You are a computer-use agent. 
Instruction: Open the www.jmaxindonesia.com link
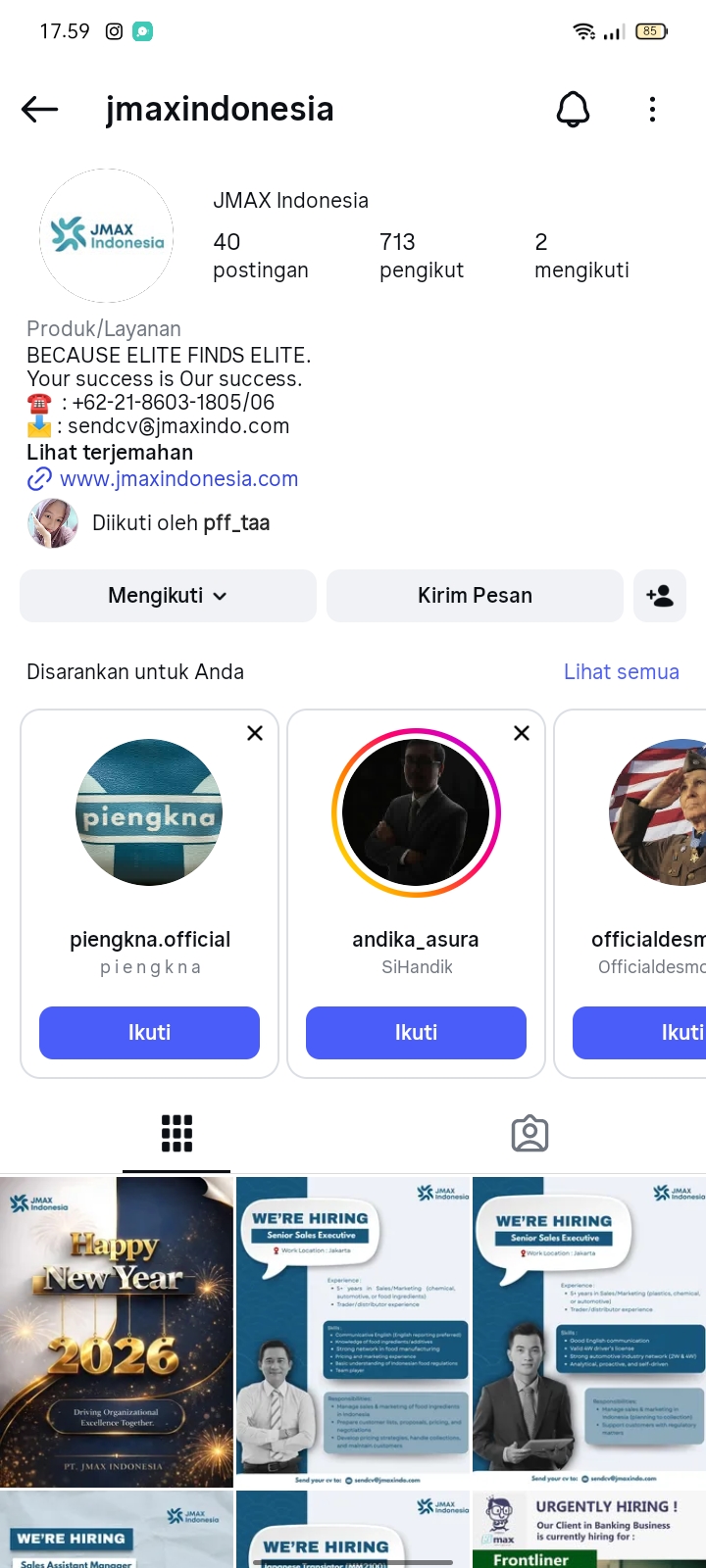click(x=178, y=479)
